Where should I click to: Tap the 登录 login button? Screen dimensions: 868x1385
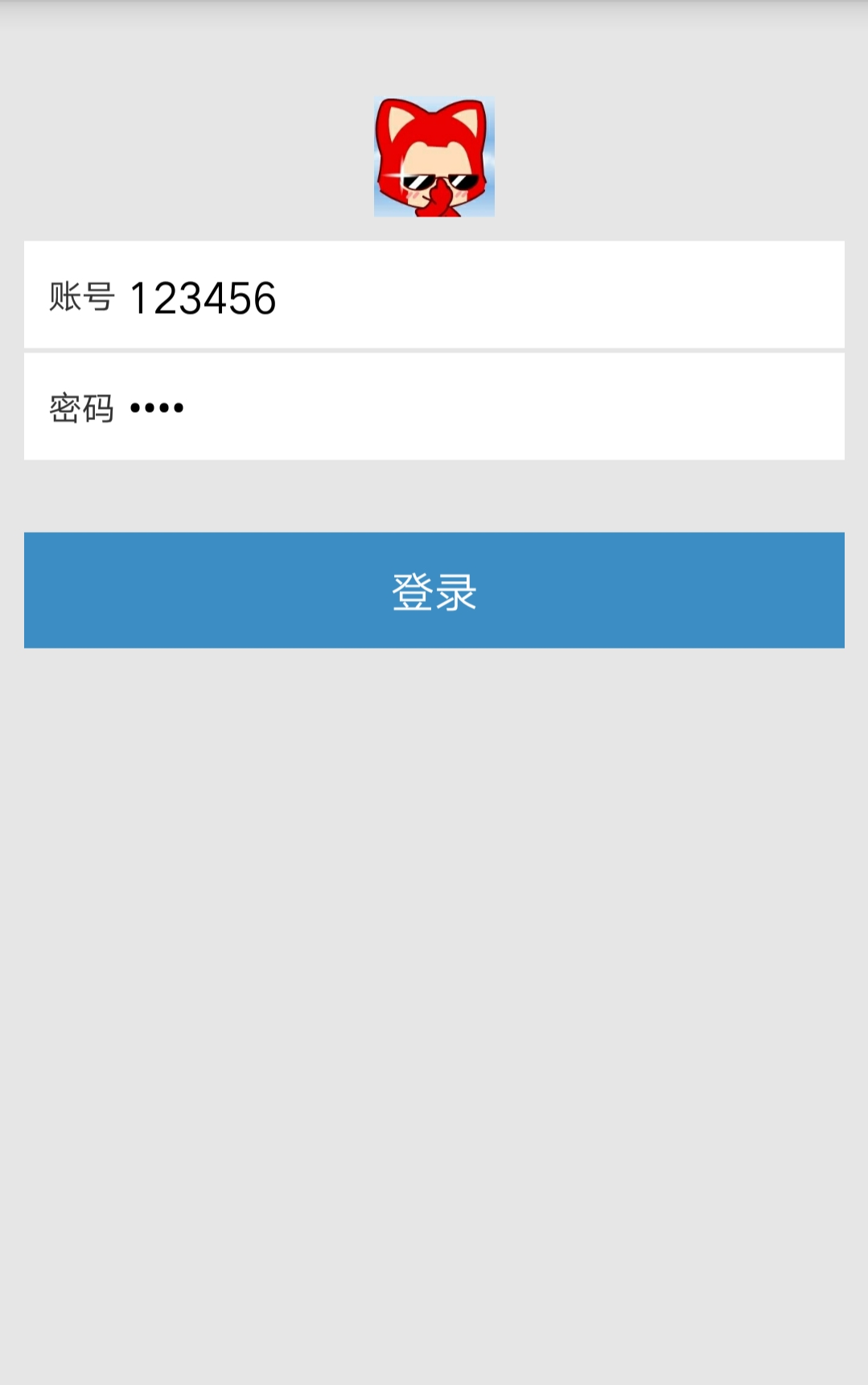point(434,590)
